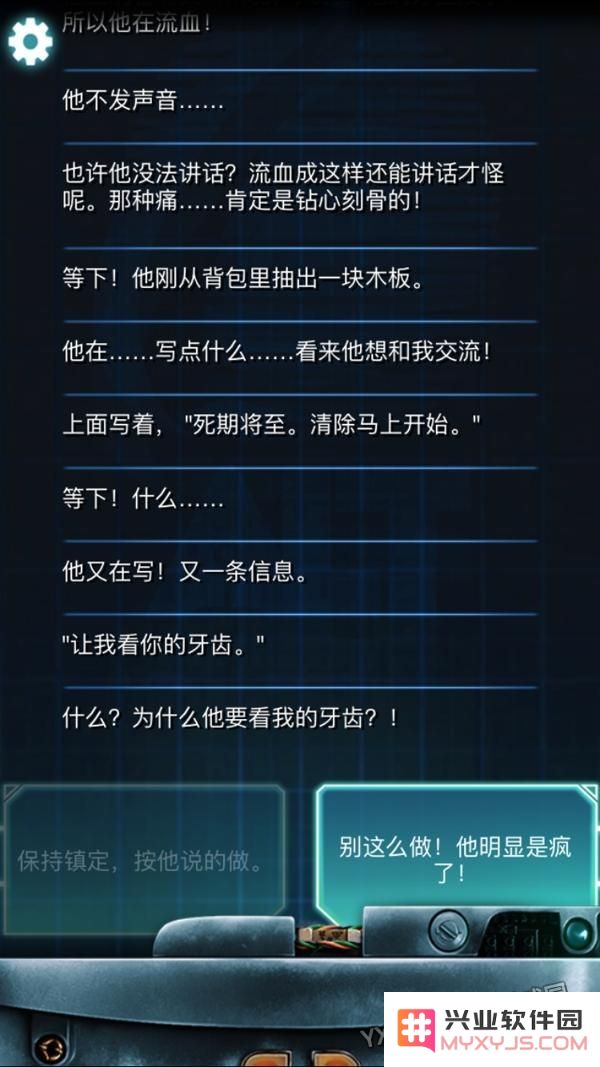Choose "别这么做！他明显是疯了！" reply
Viewport: 600px width, 1067px height.
pyautogui.click(x=455, y=859)
